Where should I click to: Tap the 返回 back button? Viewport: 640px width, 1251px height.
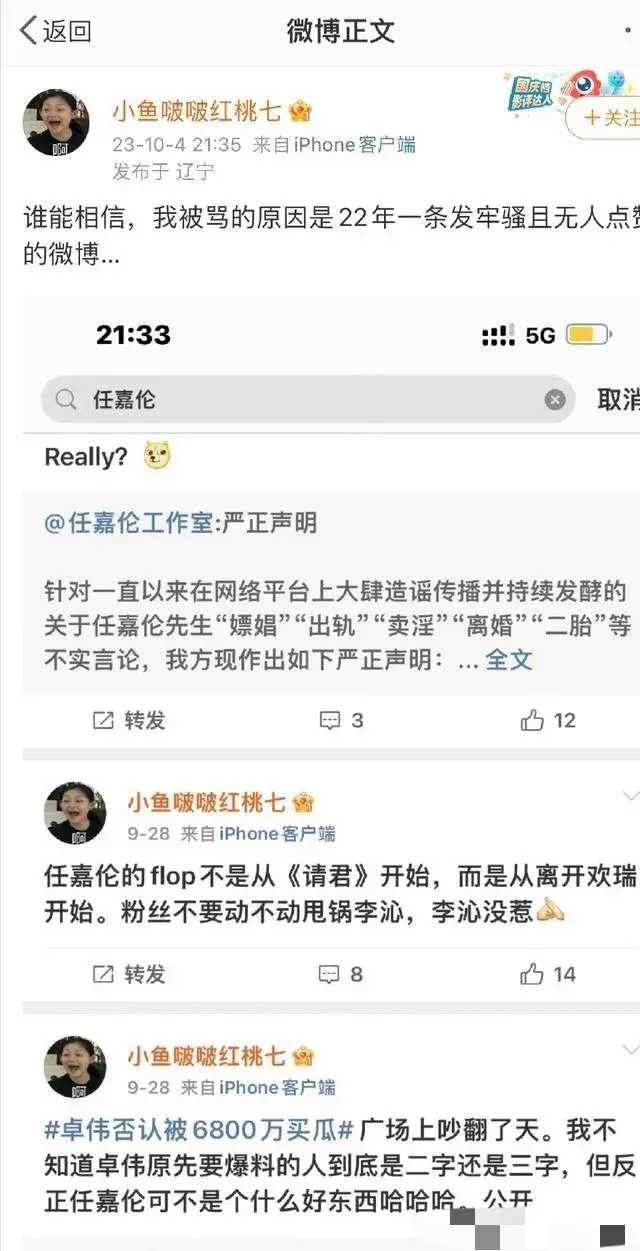coord(55,31)
